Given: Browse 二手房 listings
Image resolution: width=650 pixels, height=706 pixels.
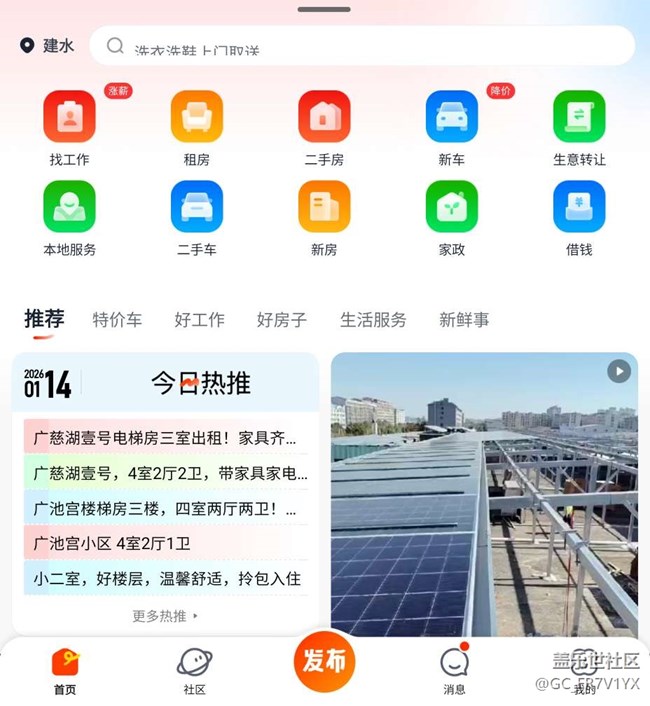Looking at the screenshot, I should coord(324,117).
